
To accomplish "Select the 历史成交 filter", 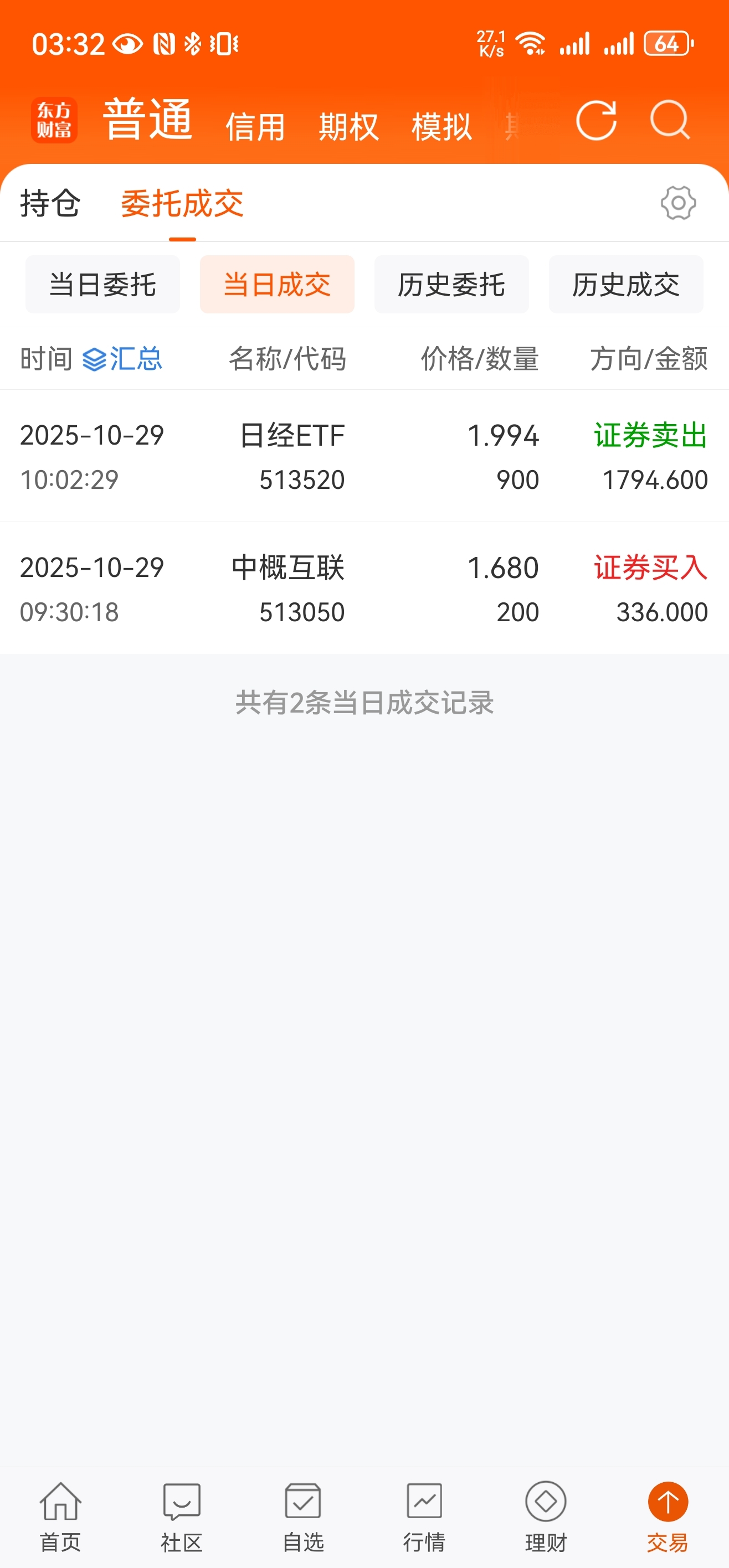I will (625, 284).
